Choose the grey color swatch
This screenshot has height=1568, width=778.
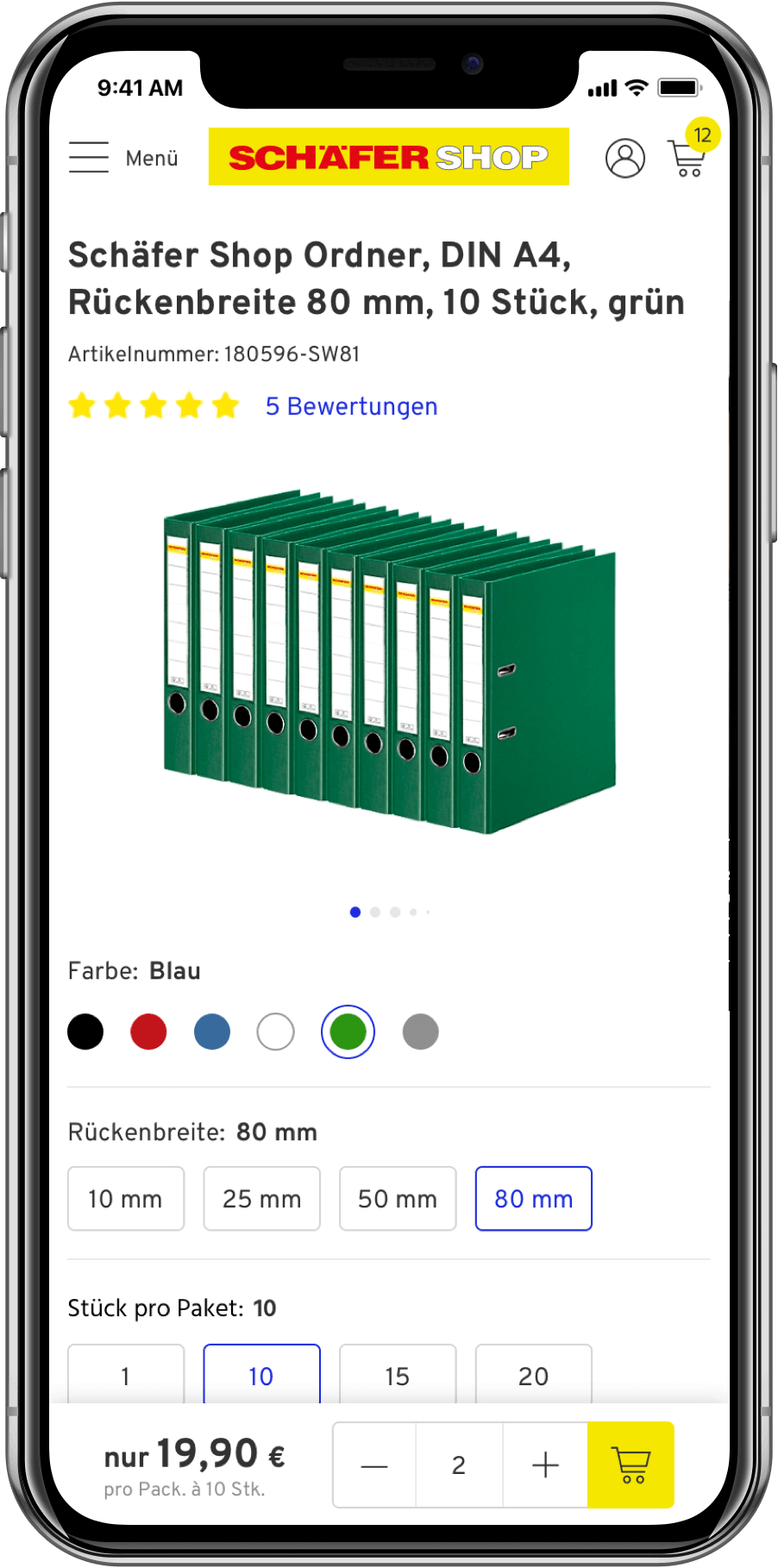(421, 1032)
